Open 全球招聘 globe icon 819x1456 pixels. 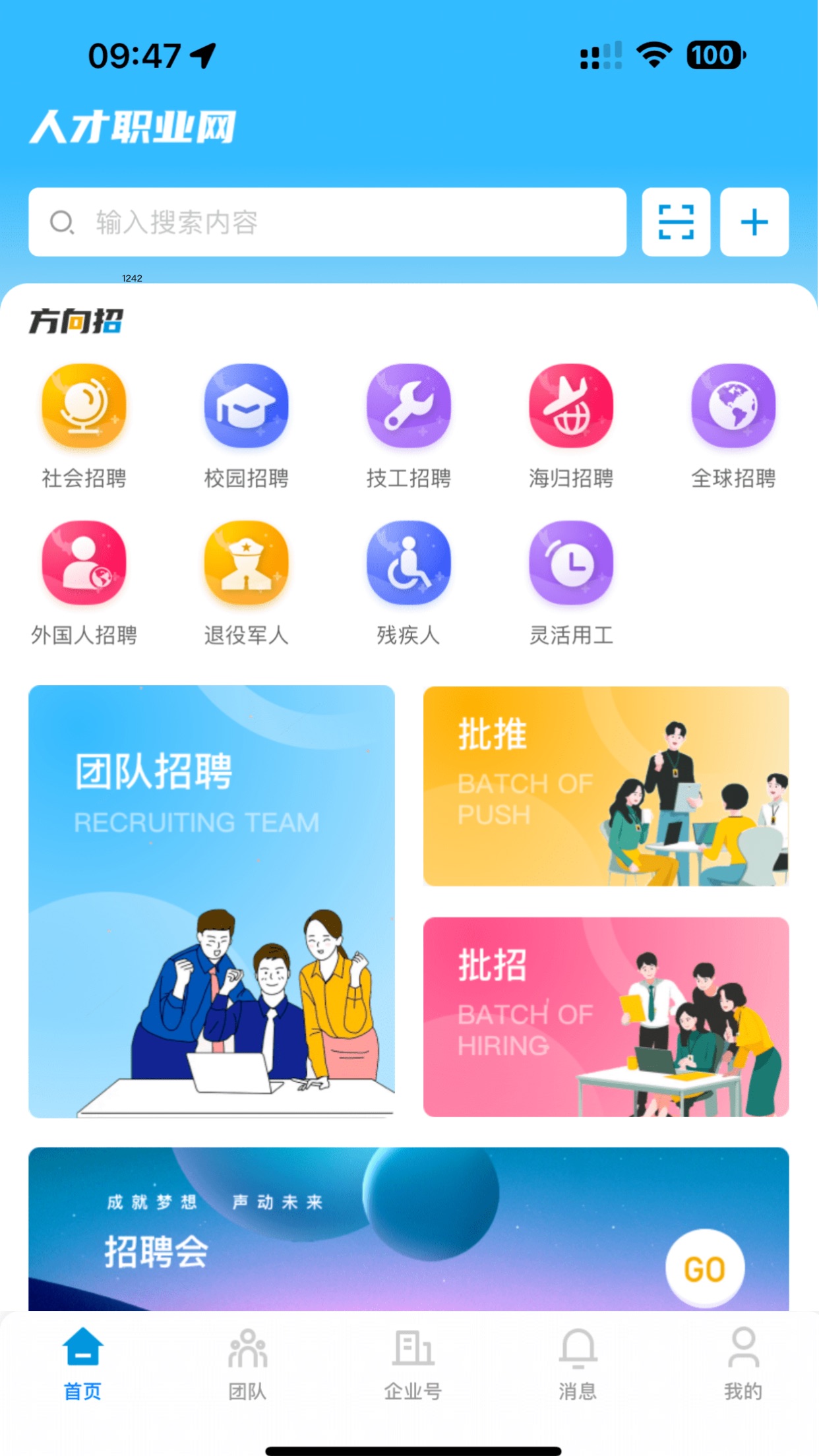coord(733,407)
